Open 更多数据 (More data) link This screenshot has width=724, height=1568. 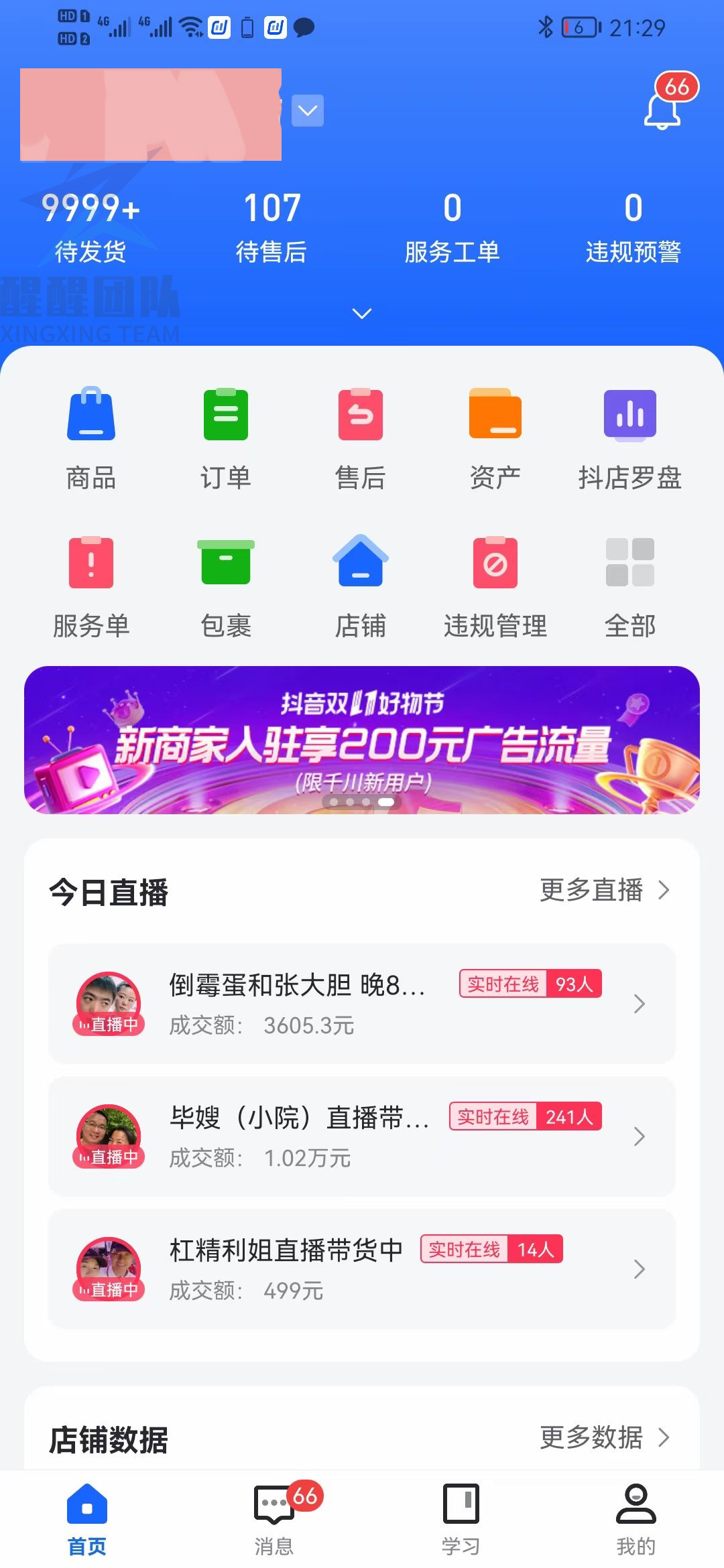coord(595,1439)
